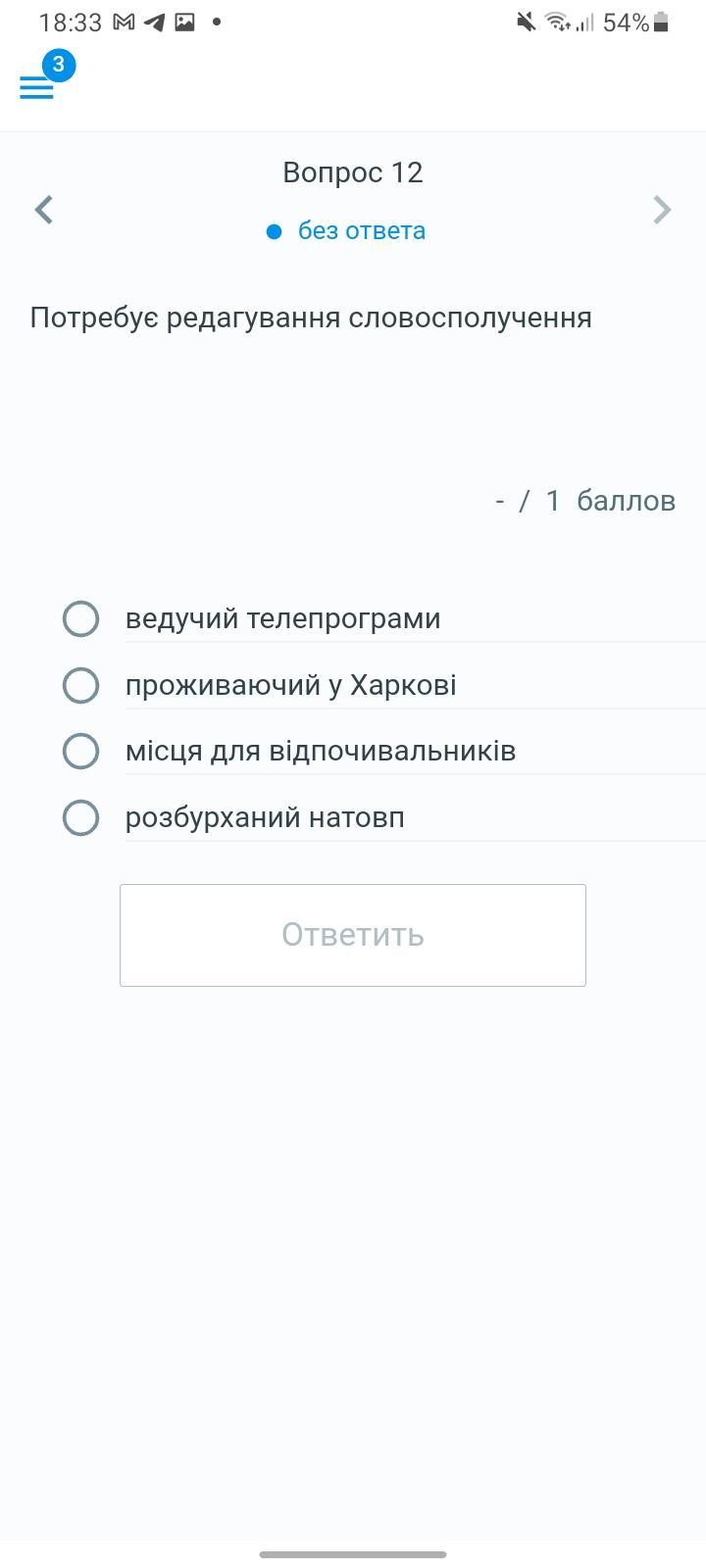This screenshot has width=706, height=1568.
Task: Tap the Ответить button
Action: (x=353, y=935)
